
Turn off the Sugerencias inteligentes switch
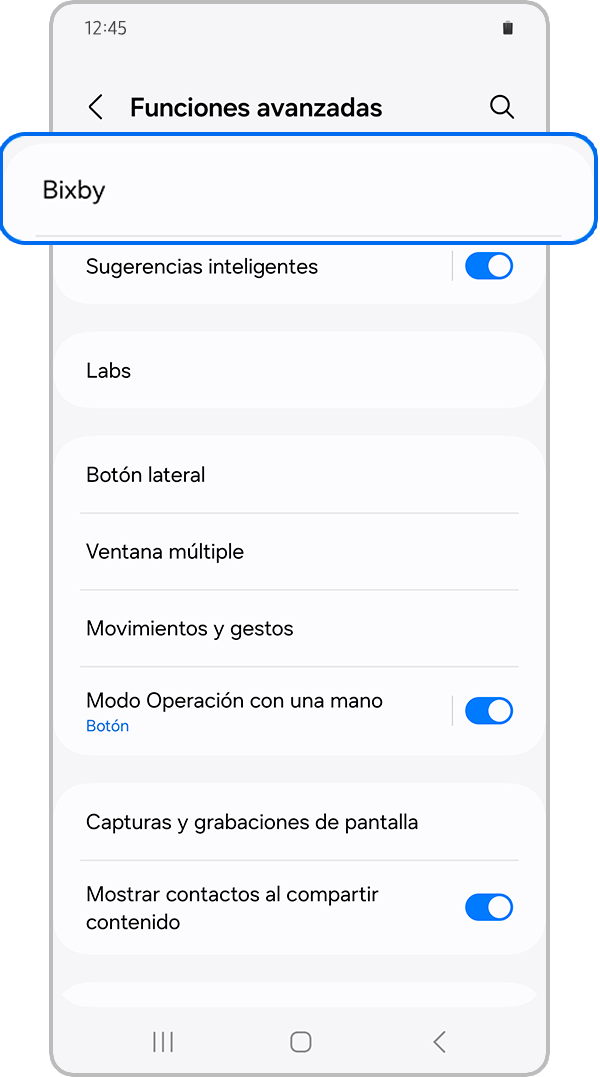click(489, 266)
